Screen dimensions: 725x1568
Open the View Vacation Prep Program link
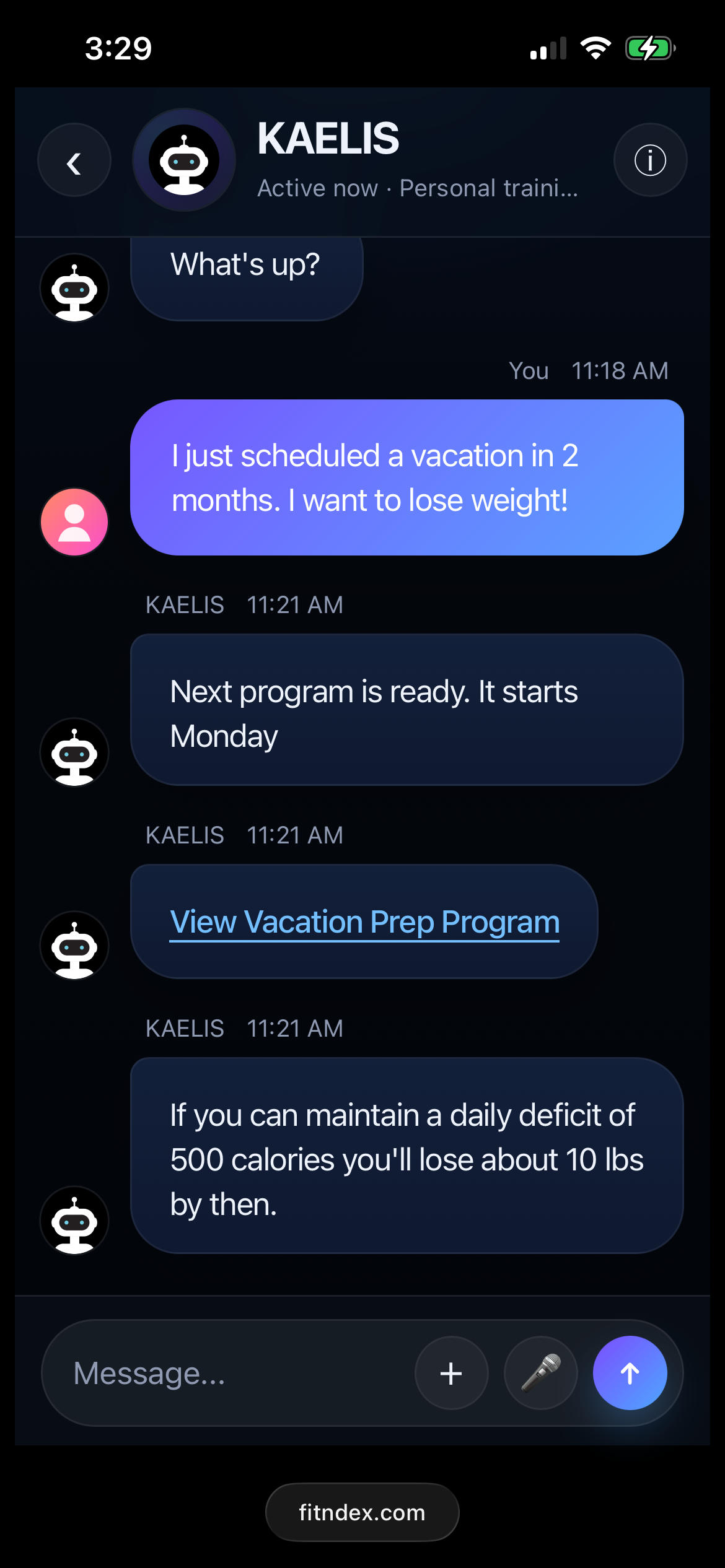coord(364,922)
